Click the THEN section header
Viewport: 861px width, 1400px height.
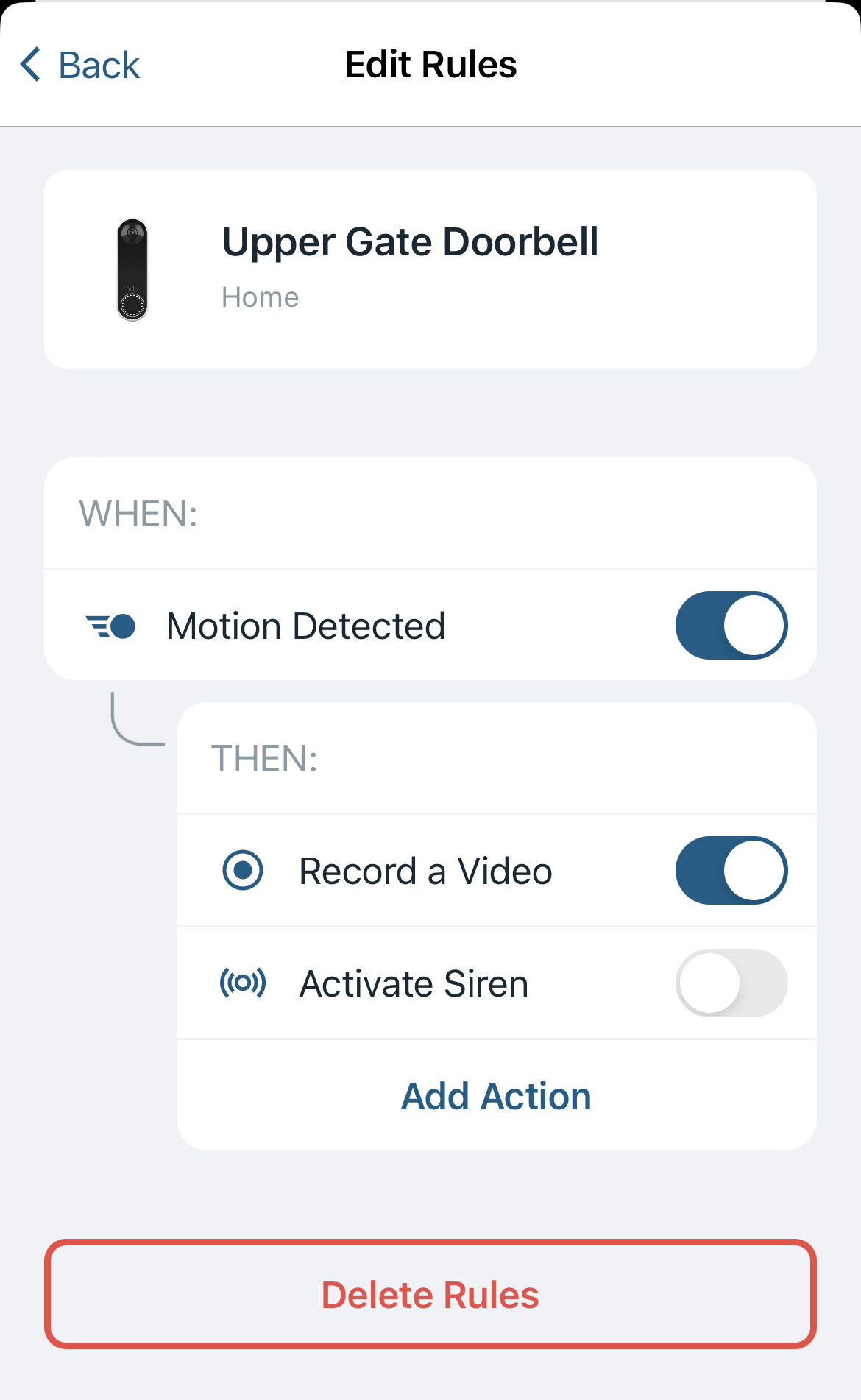(x=265, y=759)
